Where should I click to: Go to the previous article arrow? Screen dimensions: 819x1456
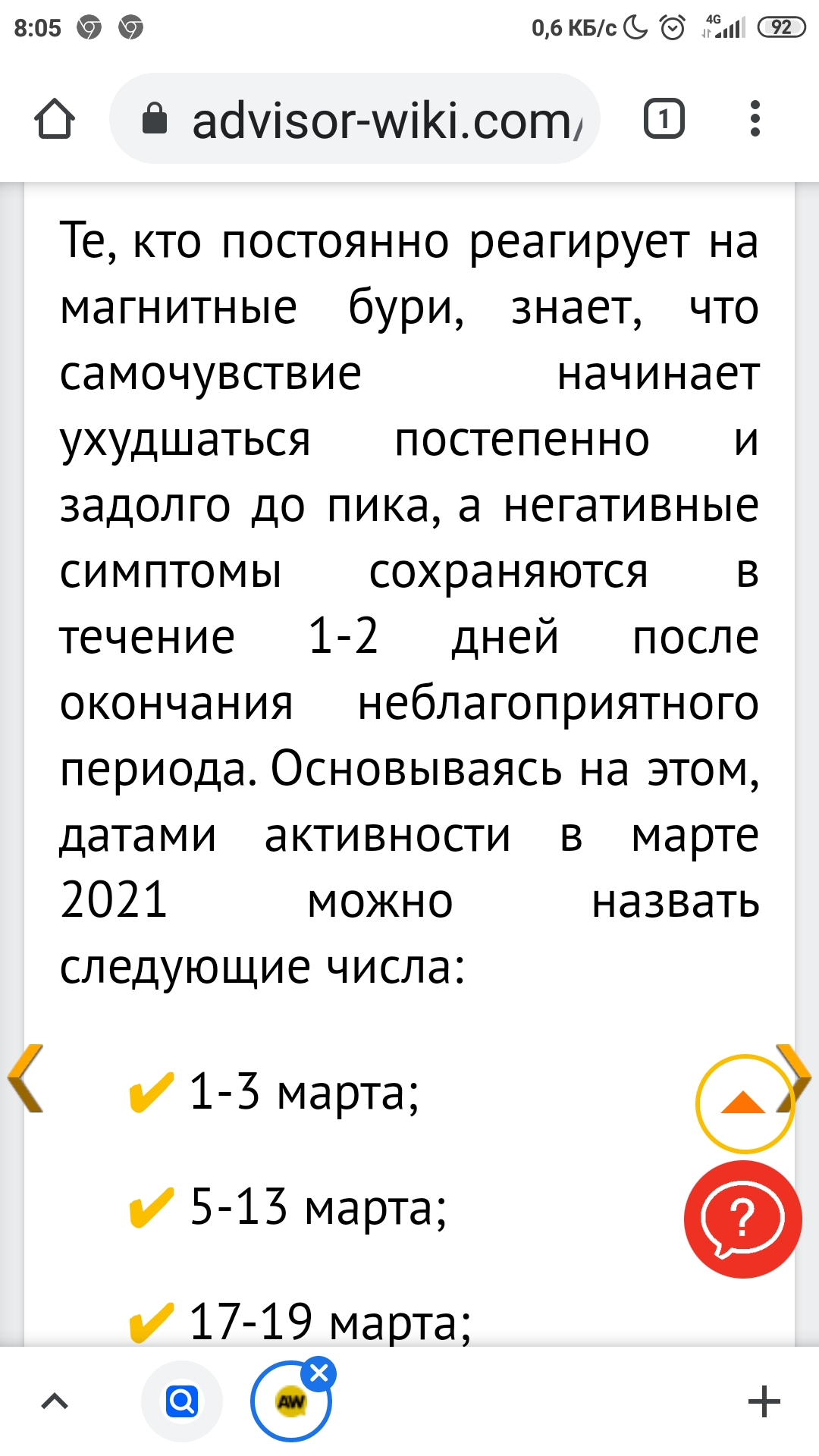[26, 1078]
